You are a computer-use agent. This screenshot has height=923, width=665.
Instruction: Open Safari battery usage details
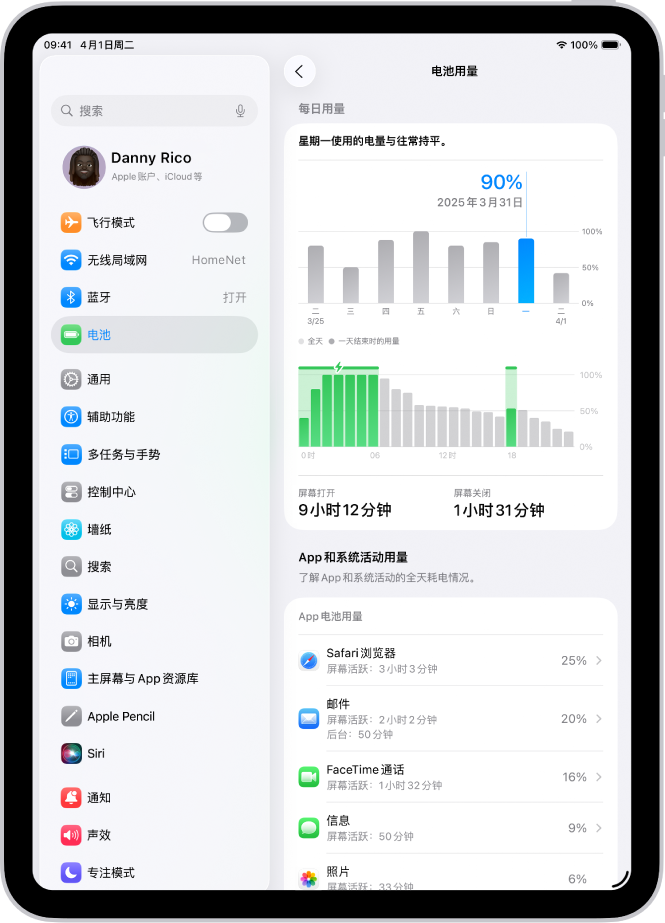click(x=450, y=660)
